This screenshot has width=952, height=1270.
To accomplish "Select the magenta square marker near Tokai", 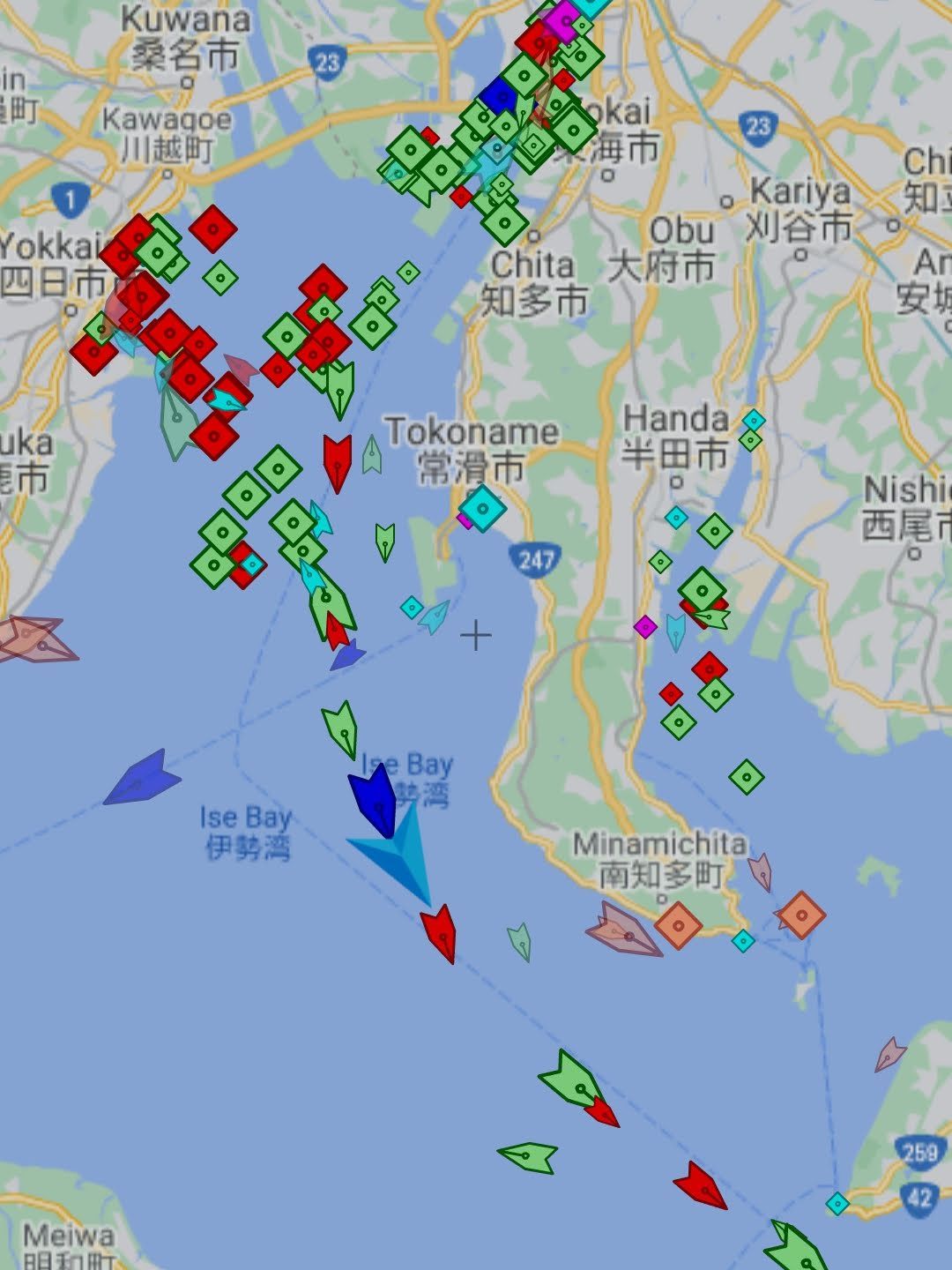I will click(x=561, y=21).
